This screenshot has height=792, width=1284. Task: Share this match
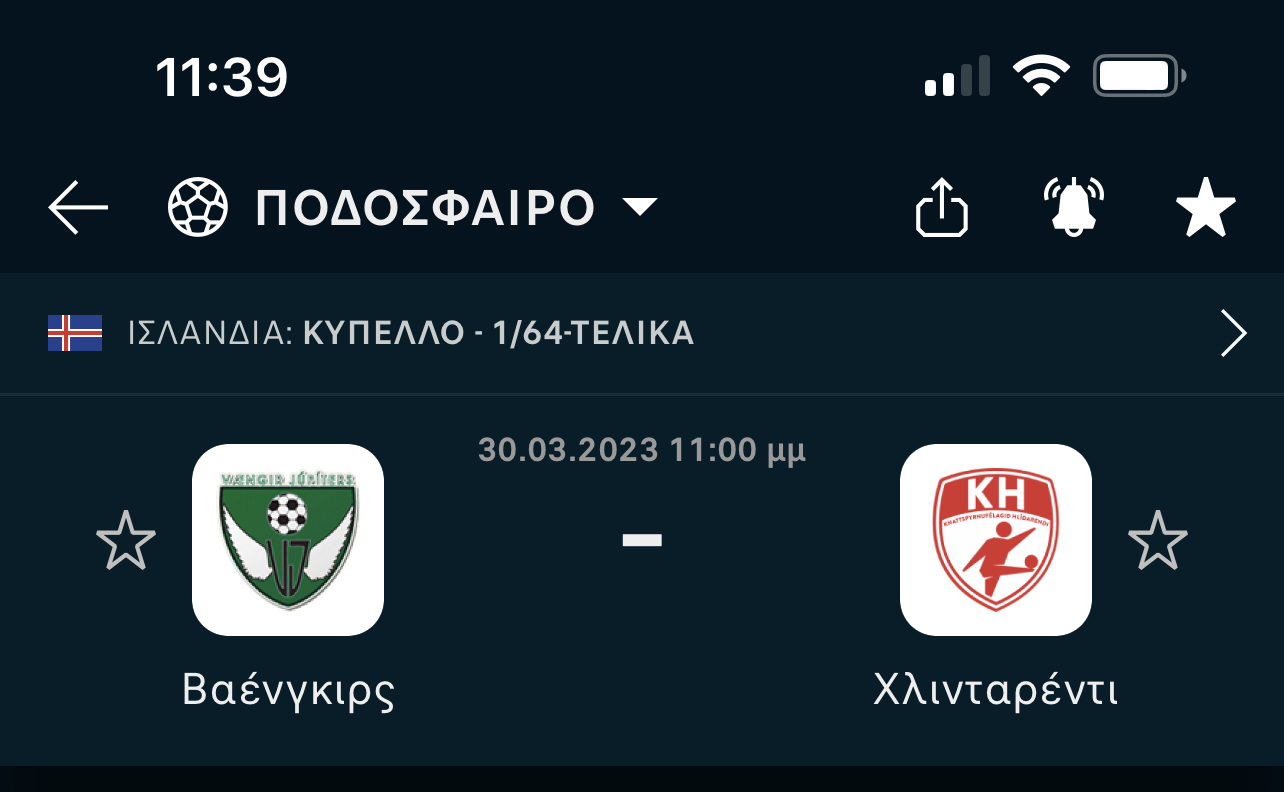(942, 208)
